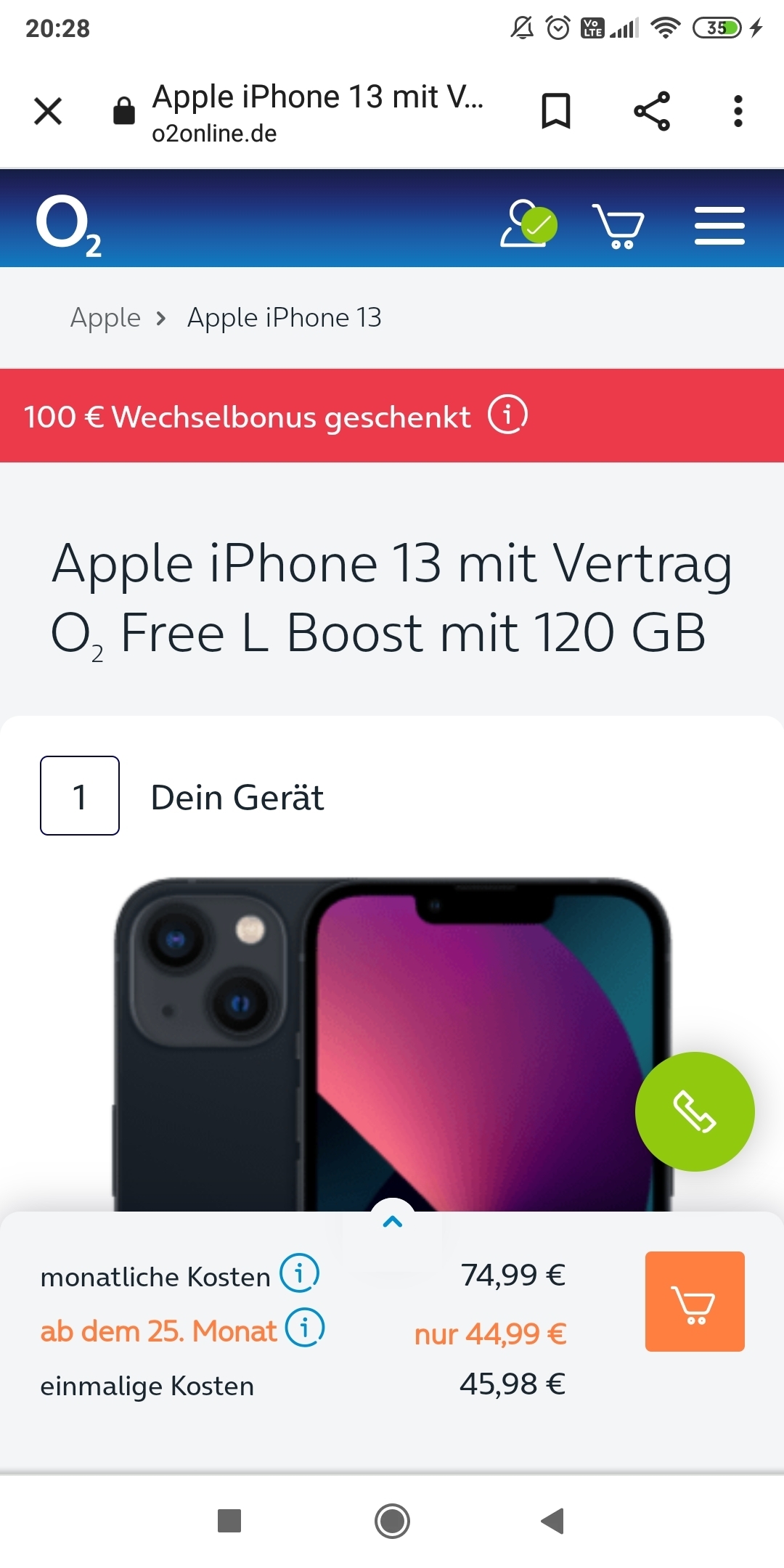Viewport: 784px width, 1568px height.
Task: Close the browser tab
Action: tap(48, 112)
